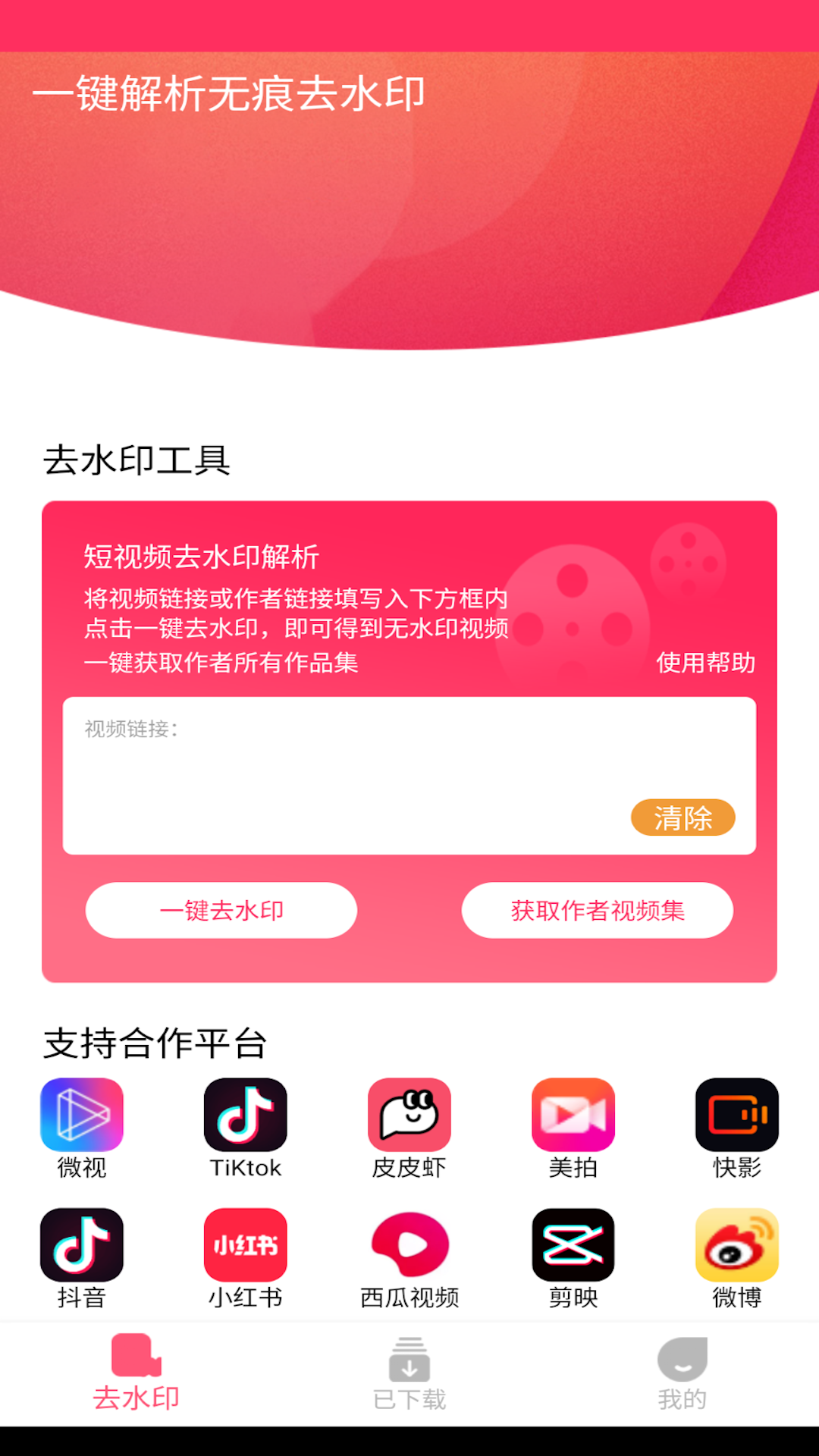Open the TiKtok platform icon
The width and height of the screenshot is (819, 1456).
[x=246, y=1115]
